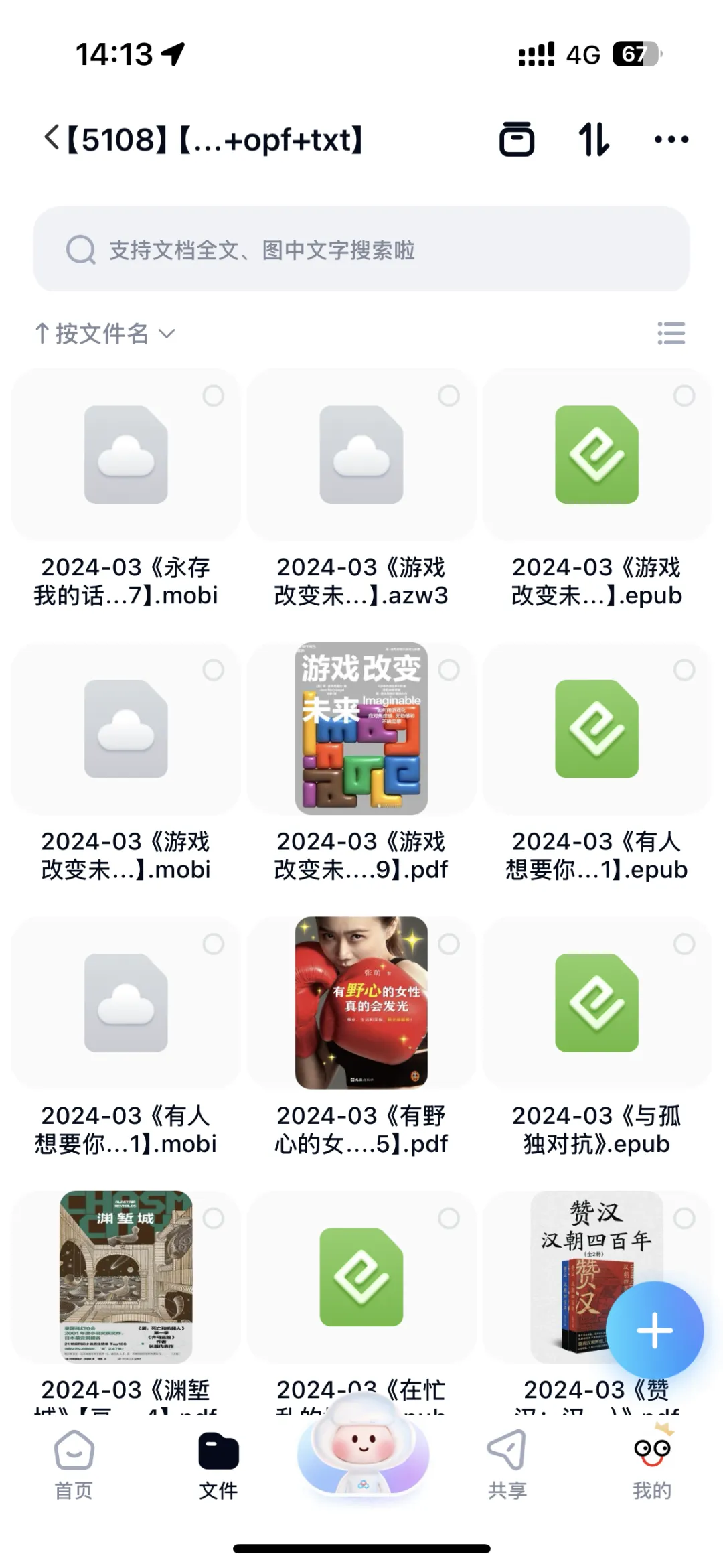This screenshot has height=1568, width=723.
Task: Open 《有野心的女….5】.pdf book
Action: [361, 1003]
